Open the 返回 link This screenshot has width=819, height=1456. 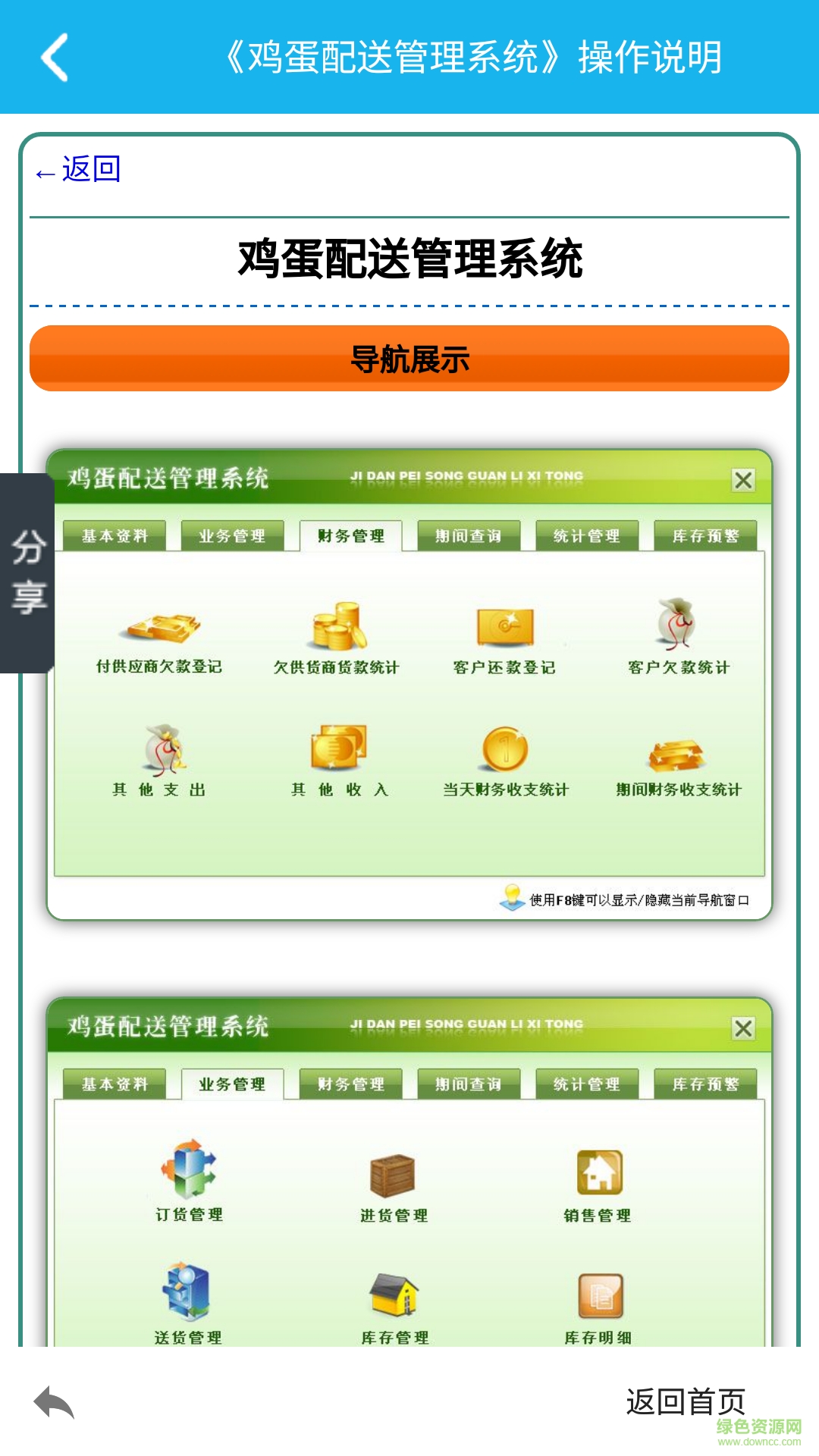click(79, 169)
